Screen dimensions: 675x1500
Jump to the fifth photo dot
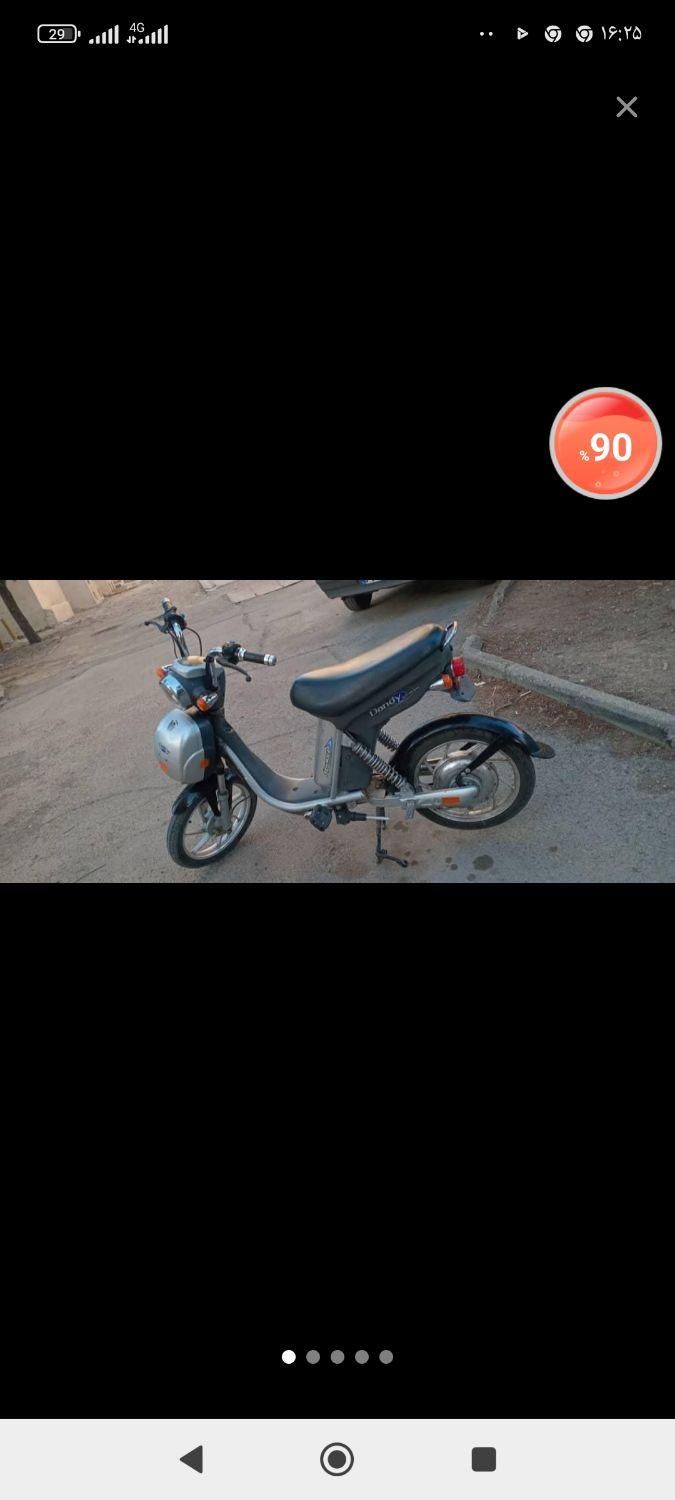pyautogui.click(x=386, y=1357)
